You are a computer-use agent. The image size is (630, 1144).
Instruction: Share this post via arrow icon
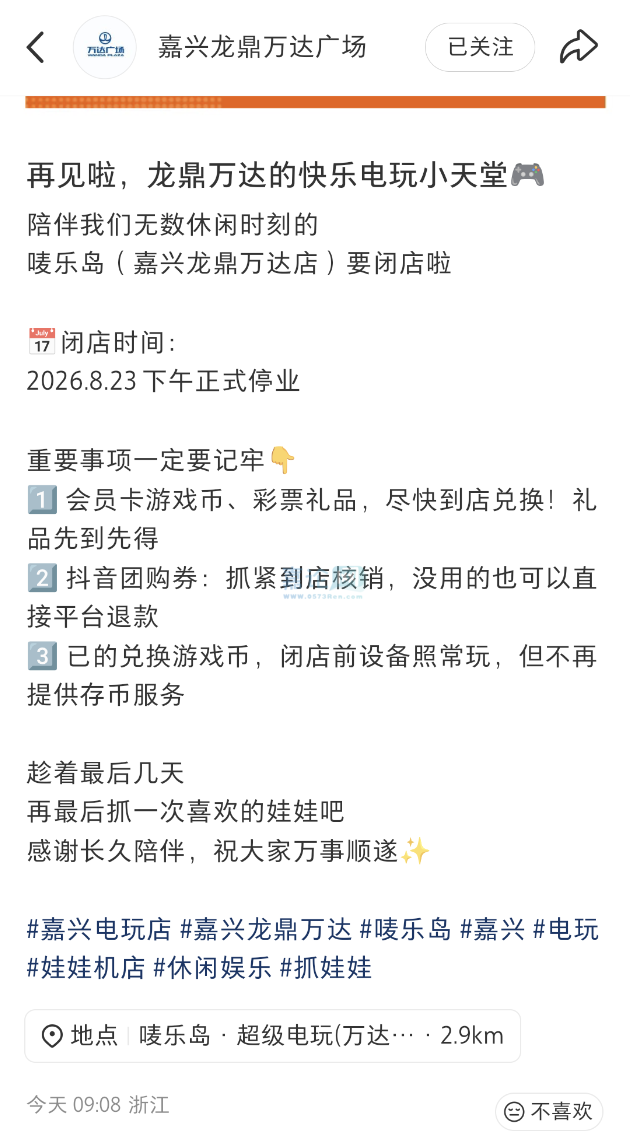pos(579,47)
